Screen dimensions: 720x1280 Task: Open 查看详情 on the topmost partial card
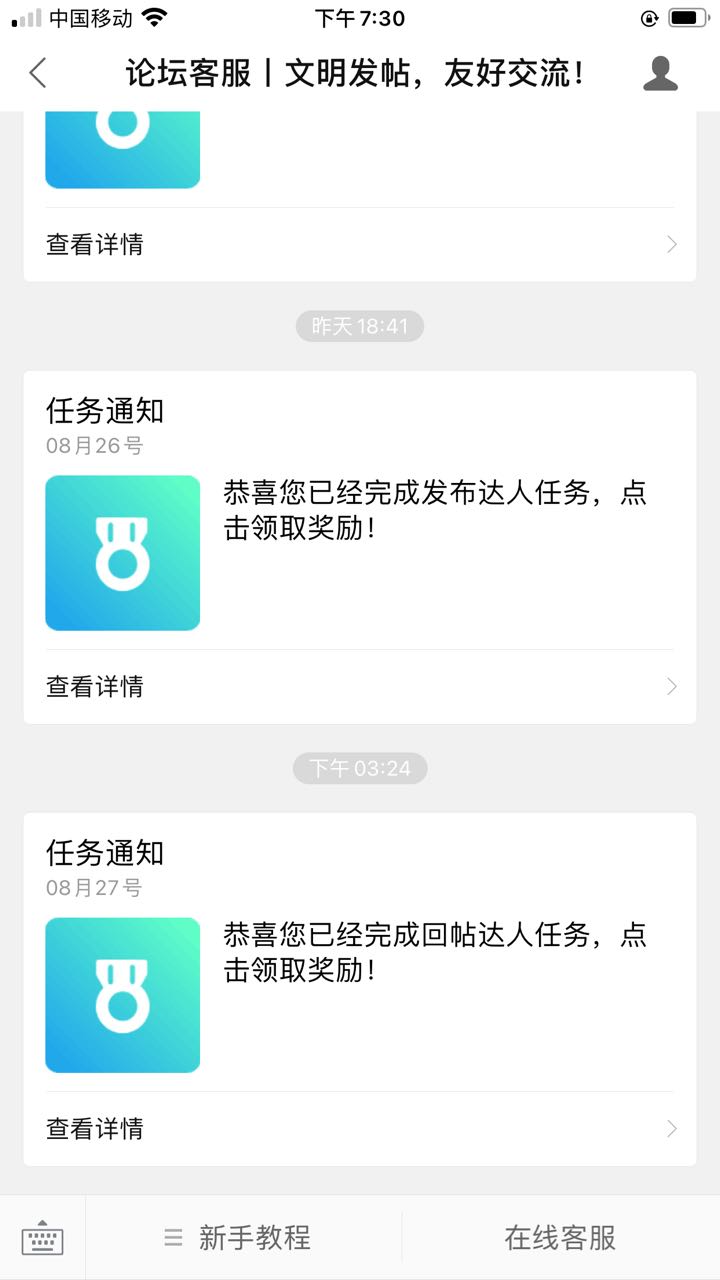click(360, 244)
